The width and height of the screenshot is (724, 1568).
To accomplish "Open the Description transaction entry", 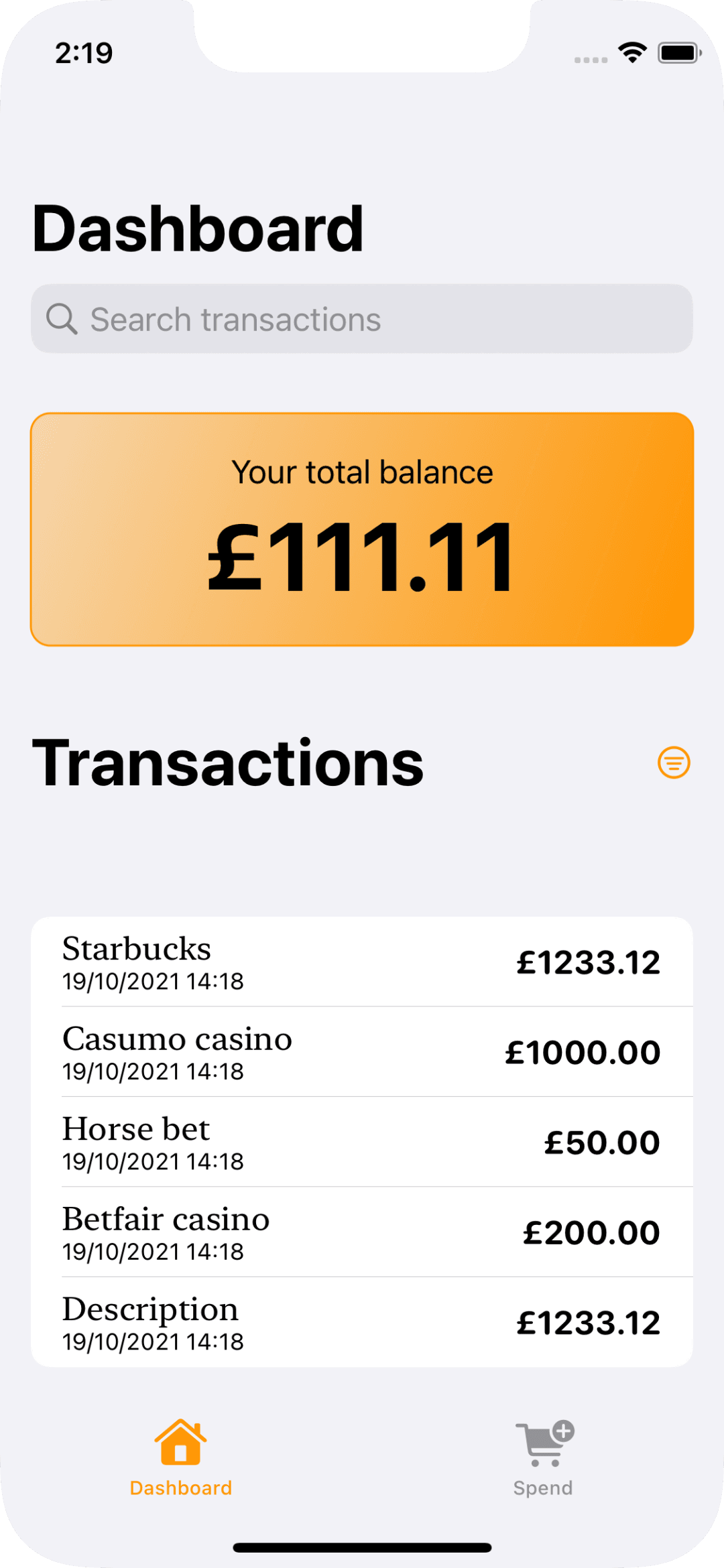I will tap(362, 1321).
